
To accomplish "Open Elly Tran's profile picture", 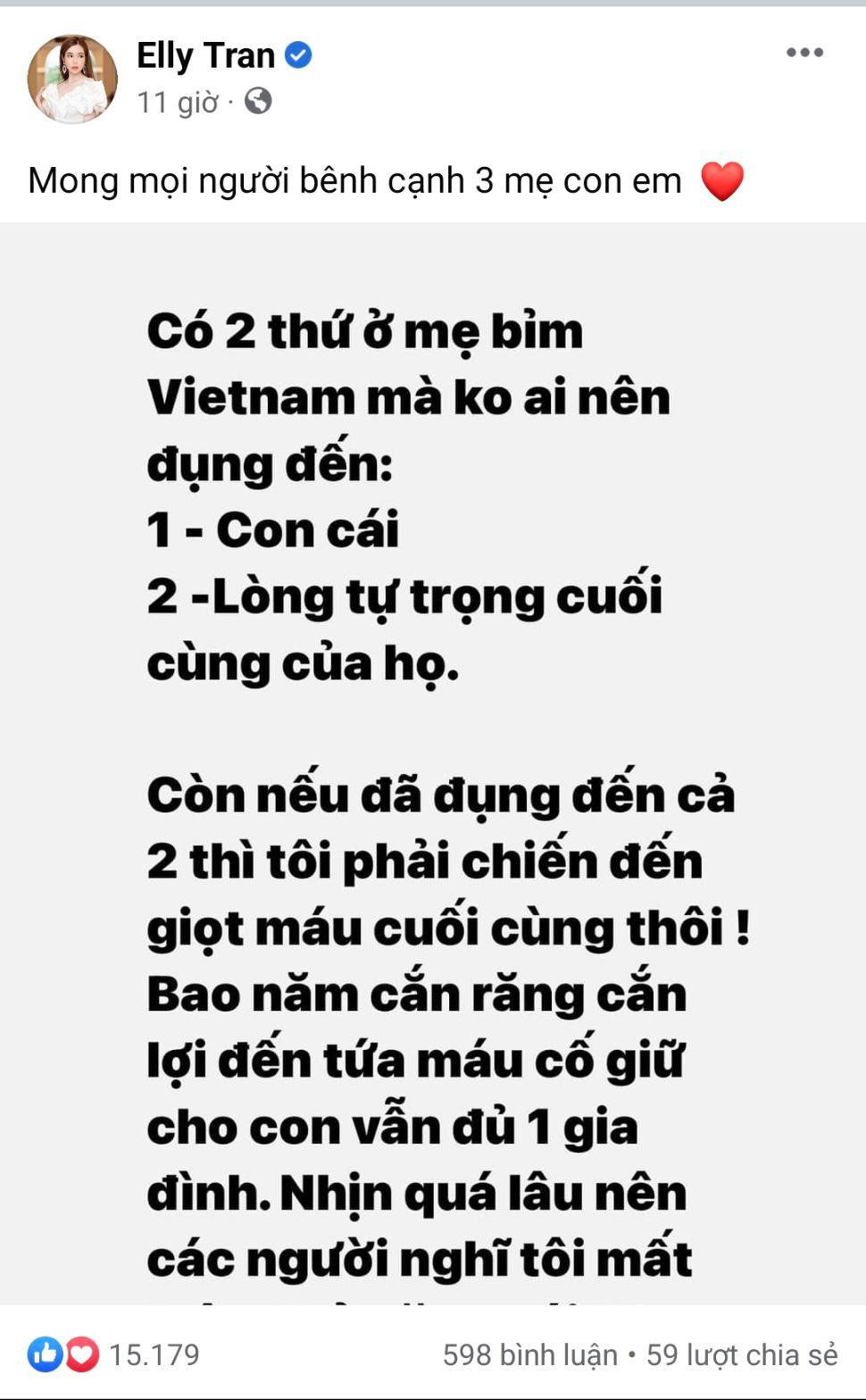I will coord(72,79).
